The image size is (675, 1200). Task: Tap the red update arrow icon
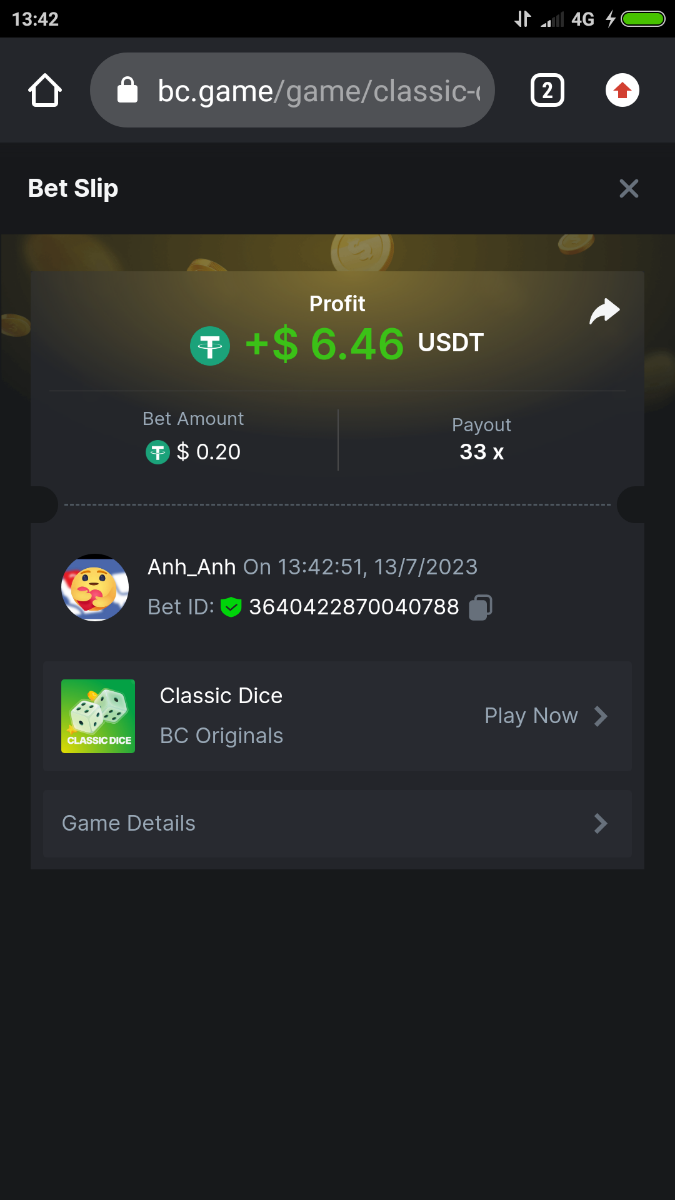click(622, 91)
